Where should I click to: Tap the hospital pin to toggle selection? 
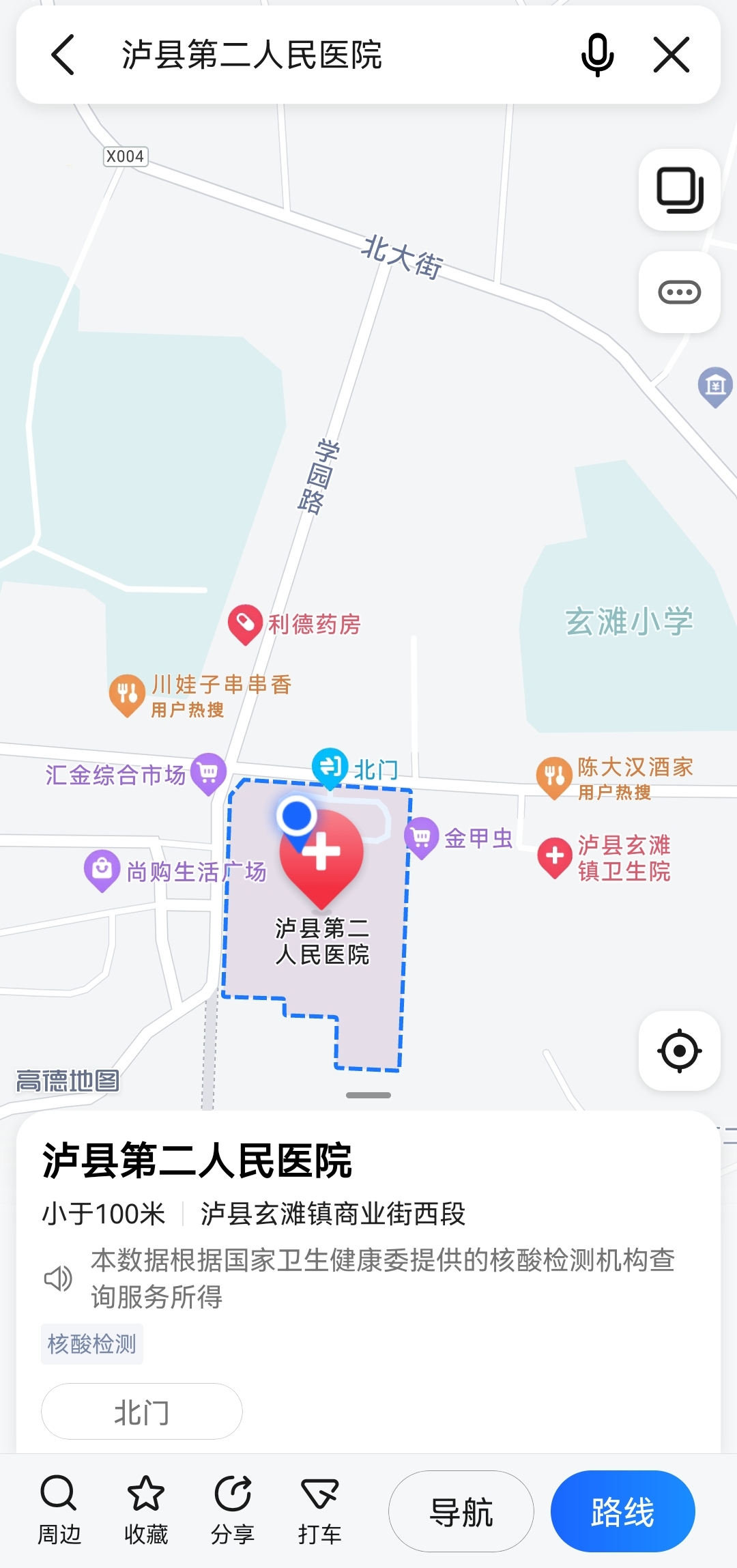(x=321, y=857)
